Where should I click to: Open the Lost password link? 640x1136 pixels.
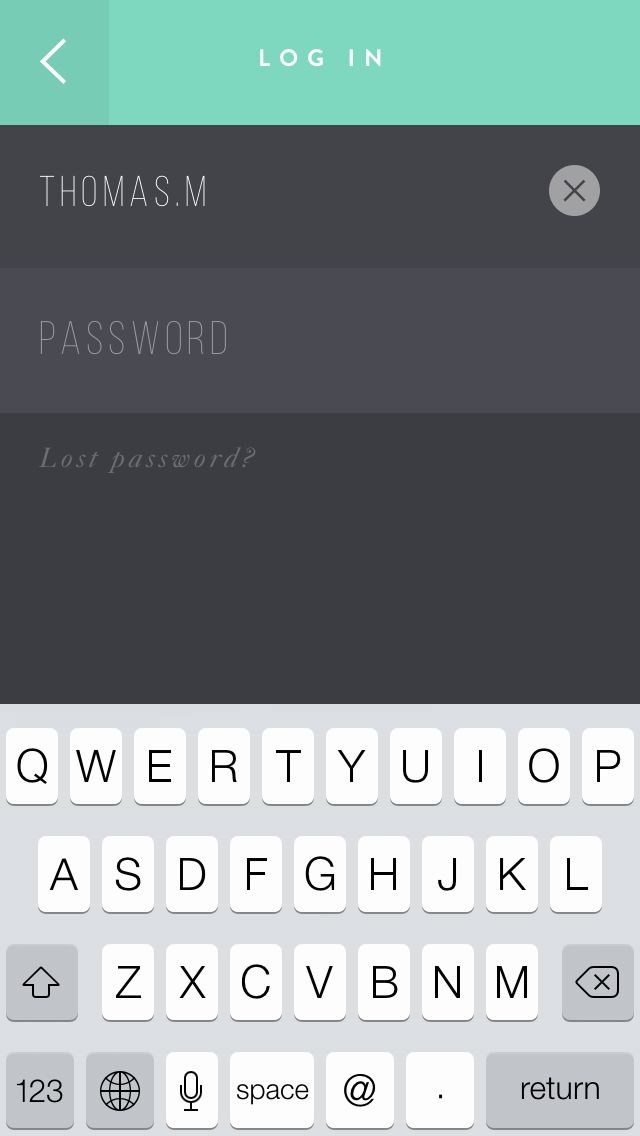tap(148, 459)
